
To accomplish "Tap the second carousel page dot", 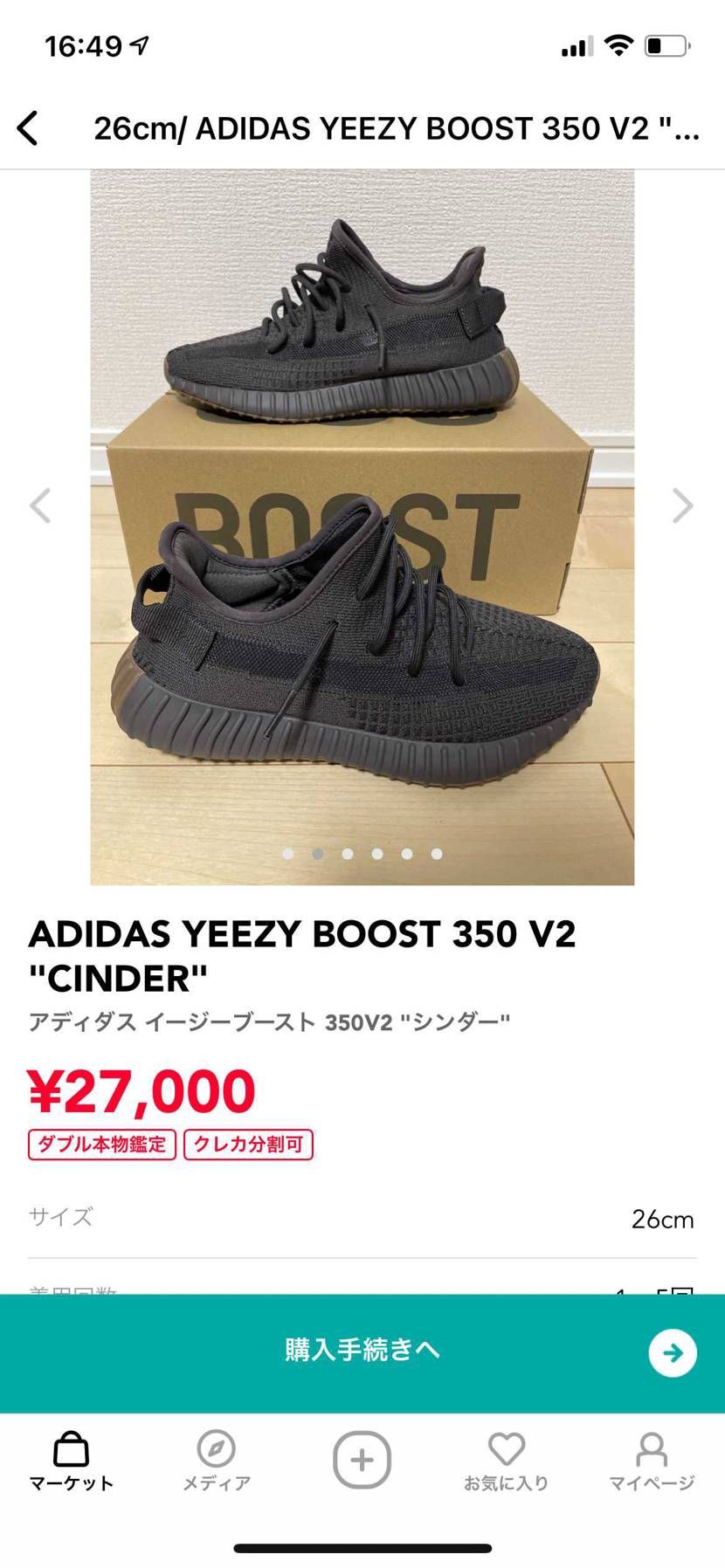I will pos(318,855).
